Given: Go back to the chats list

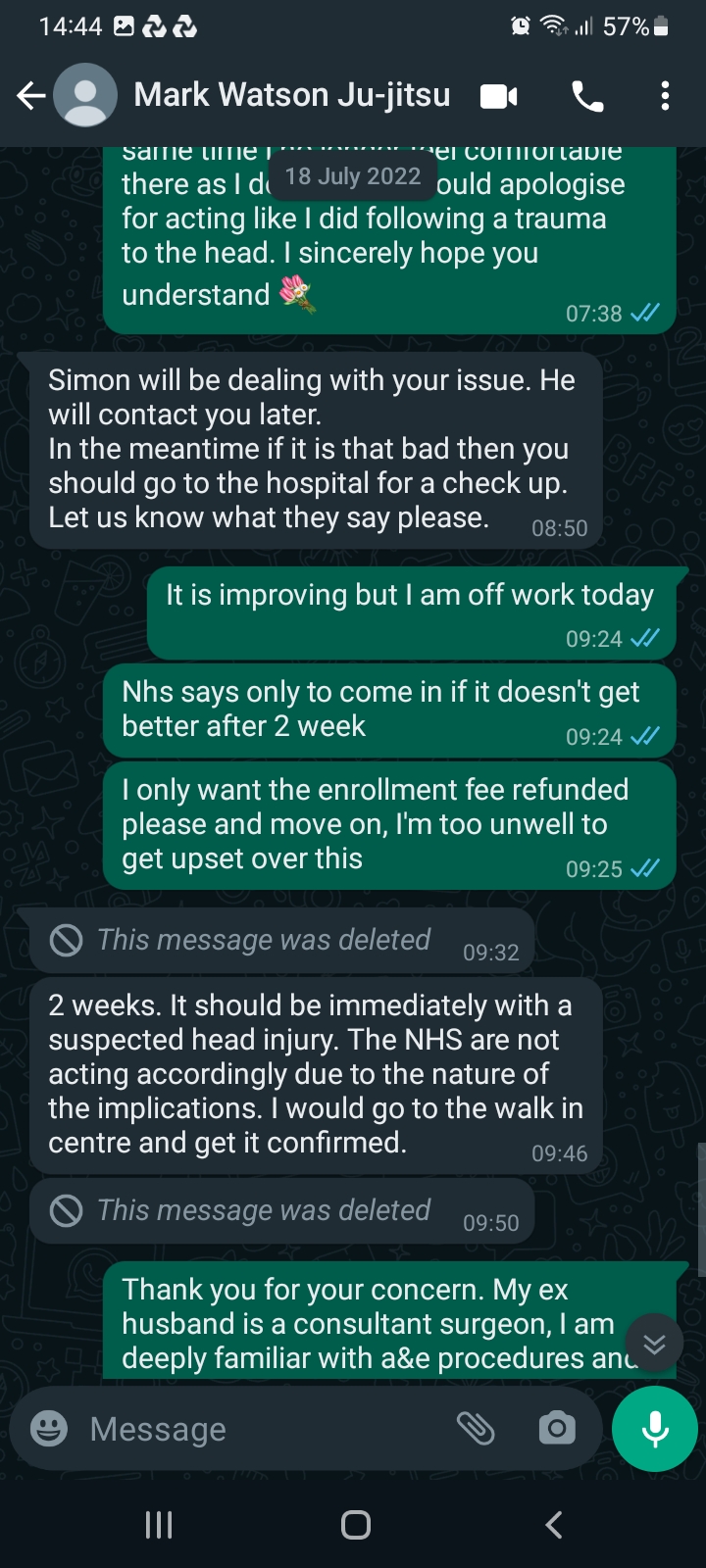Looking at the screenshot, I should 31,95.
